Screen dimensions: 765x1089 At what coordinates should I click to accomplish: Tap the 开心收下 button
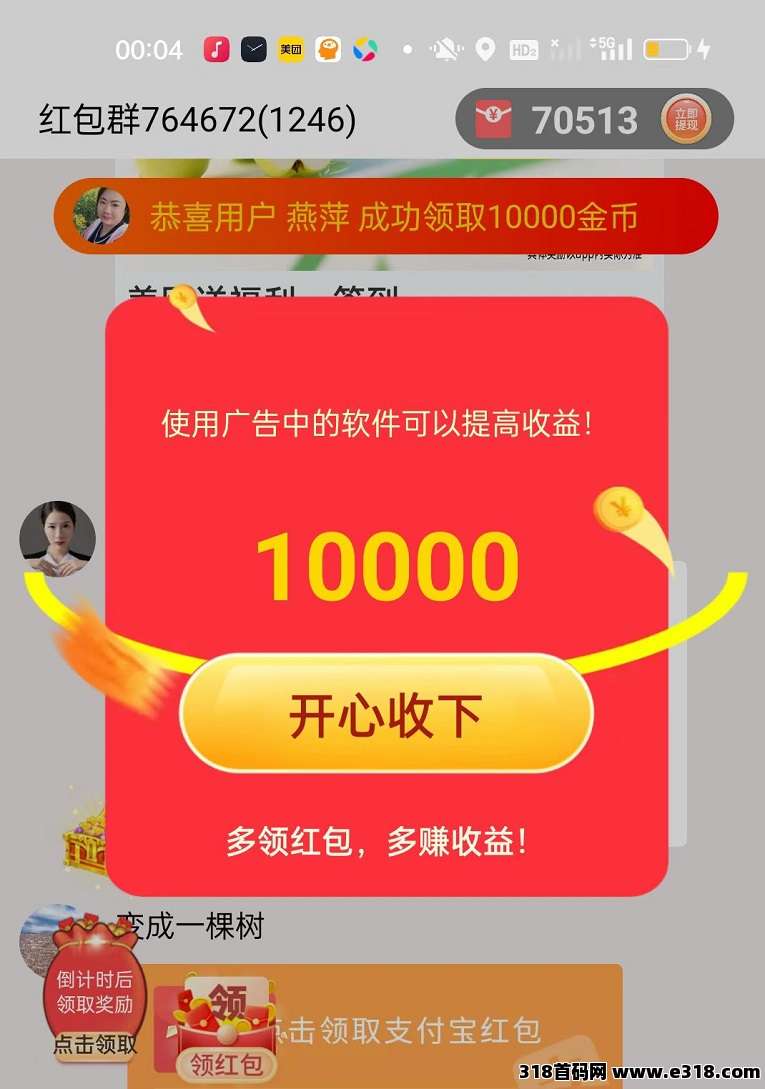pos(386,714)
